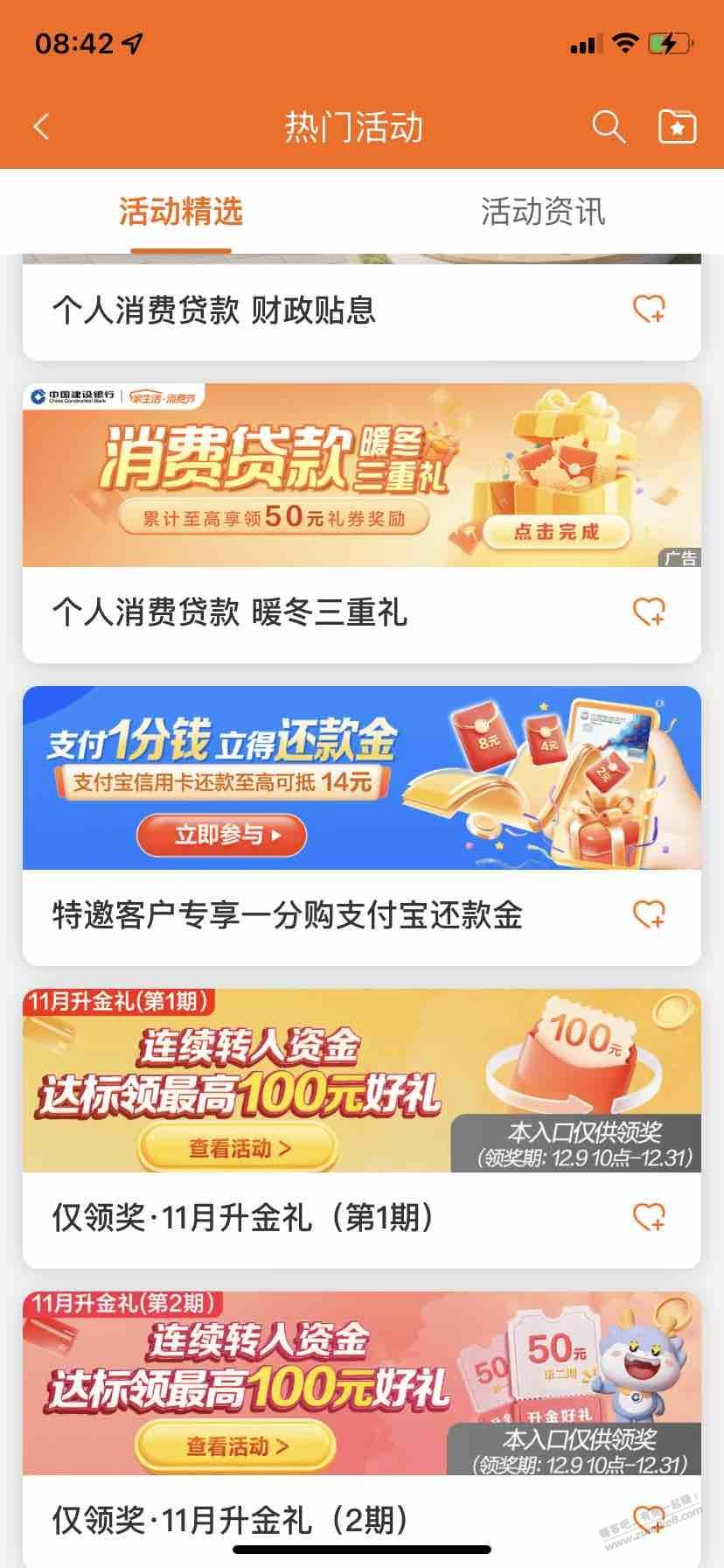Viewport: 724px width, 1568px height.
Task: Open the 个人消费贷款 财政贴息 activity
Action: click(214, 310)
